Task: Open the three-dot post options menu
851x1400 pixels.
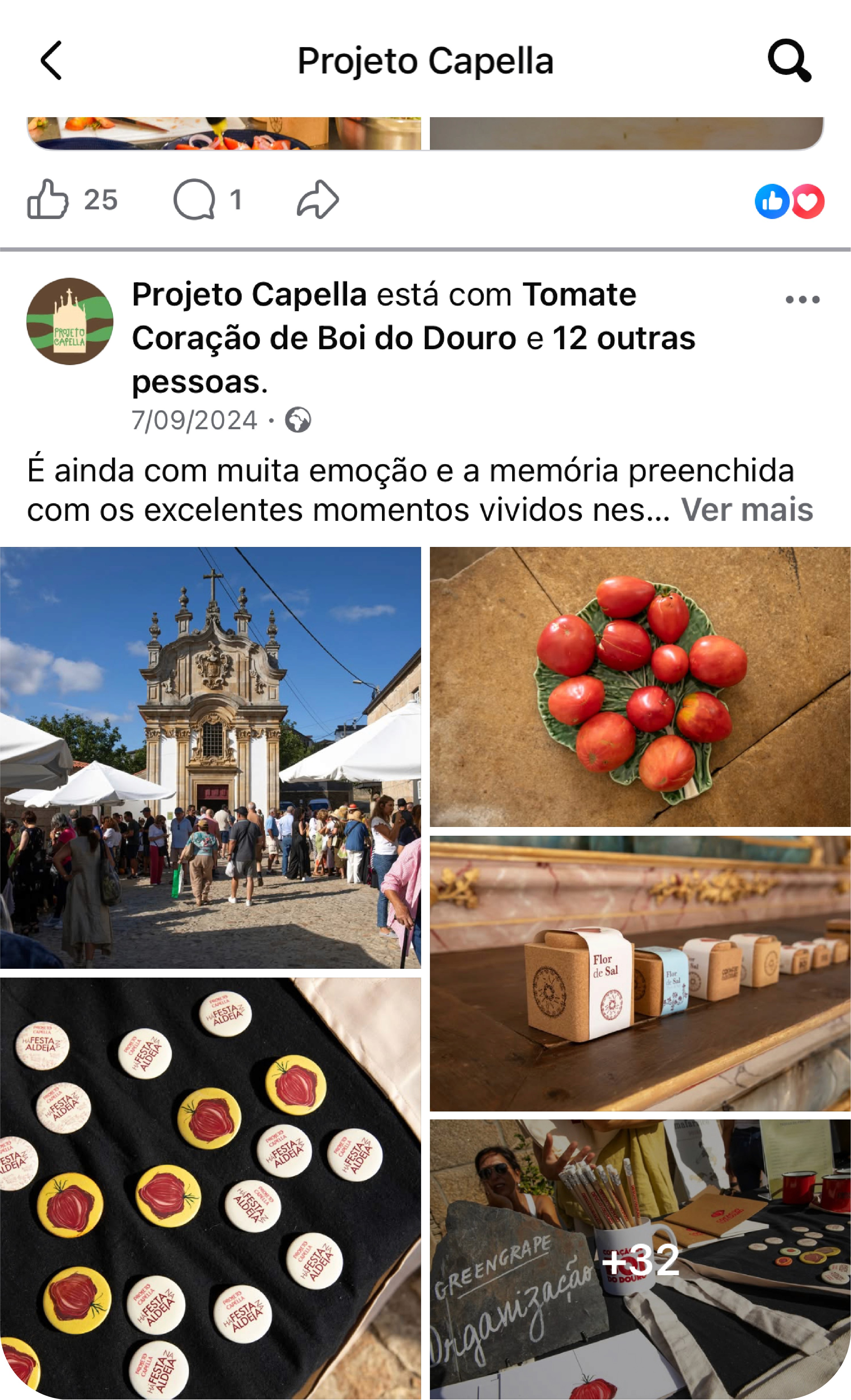Action: pos(802,299)
